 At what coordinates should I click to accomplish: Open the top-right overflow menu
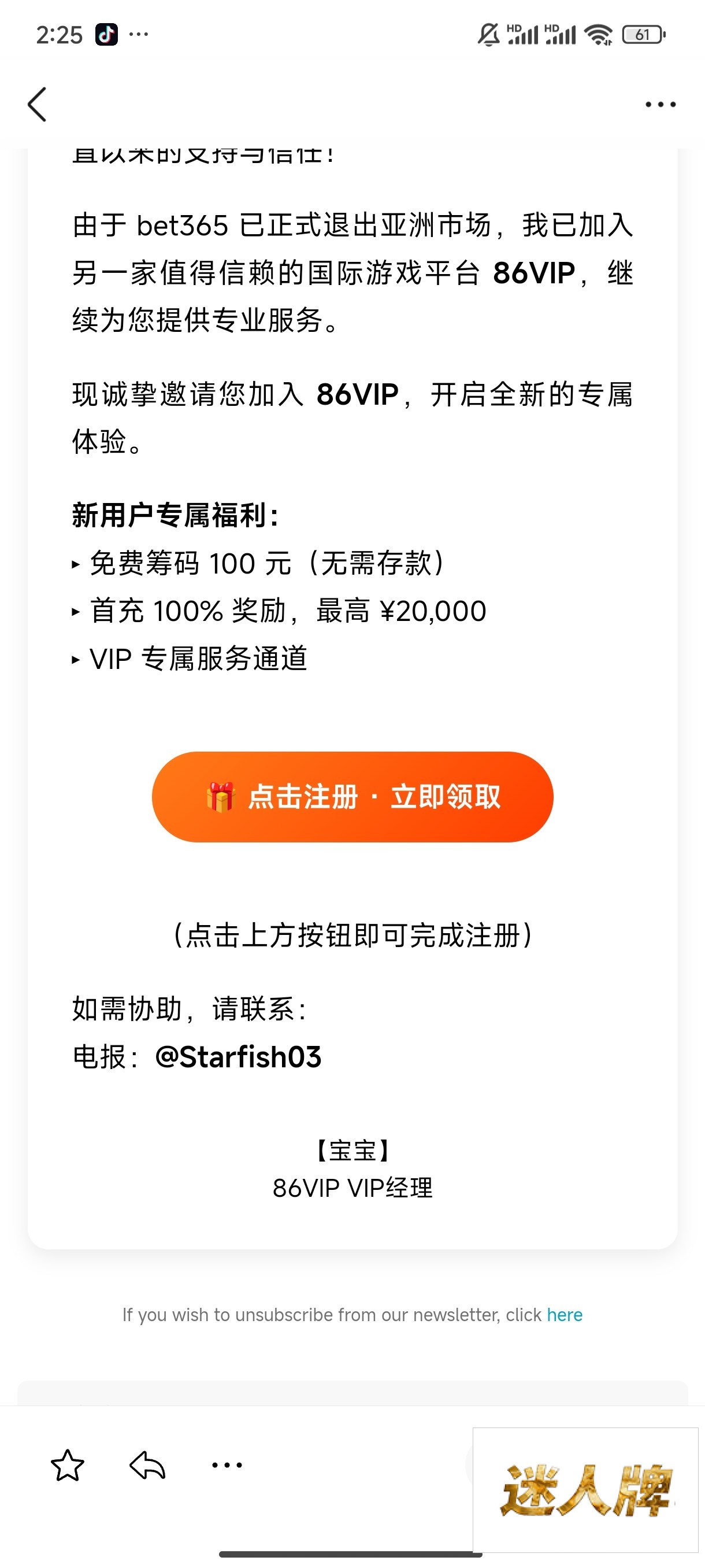pos(660,105)
